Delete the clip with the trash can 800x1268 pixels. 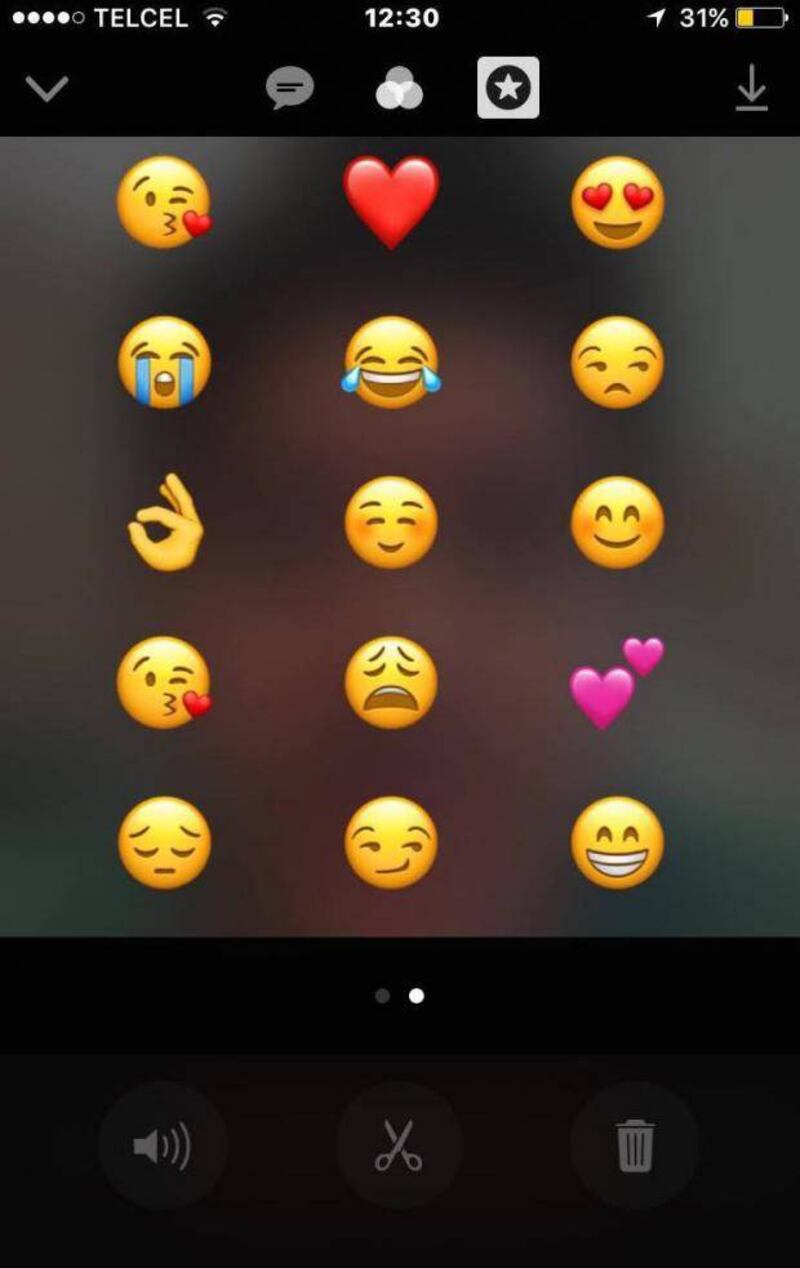(635, 1146)
